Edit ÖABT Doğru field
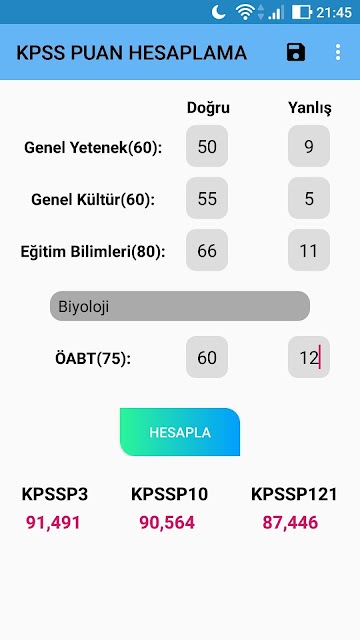The width and height of the screenshot is (360, 640). click(x=207, y=357)
